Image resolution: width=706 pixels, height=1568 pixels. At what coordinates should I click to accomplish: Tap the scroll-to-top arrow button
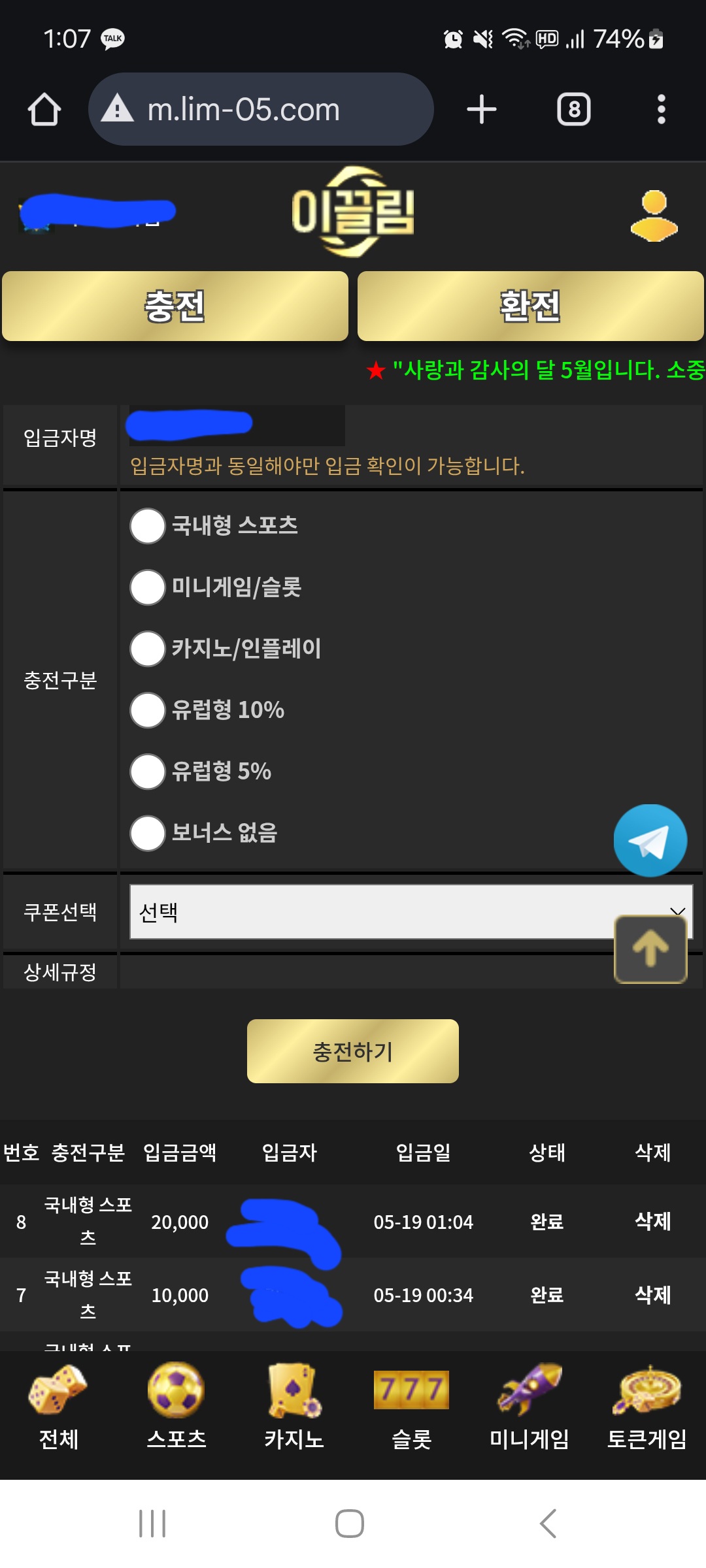pos(650,949)
